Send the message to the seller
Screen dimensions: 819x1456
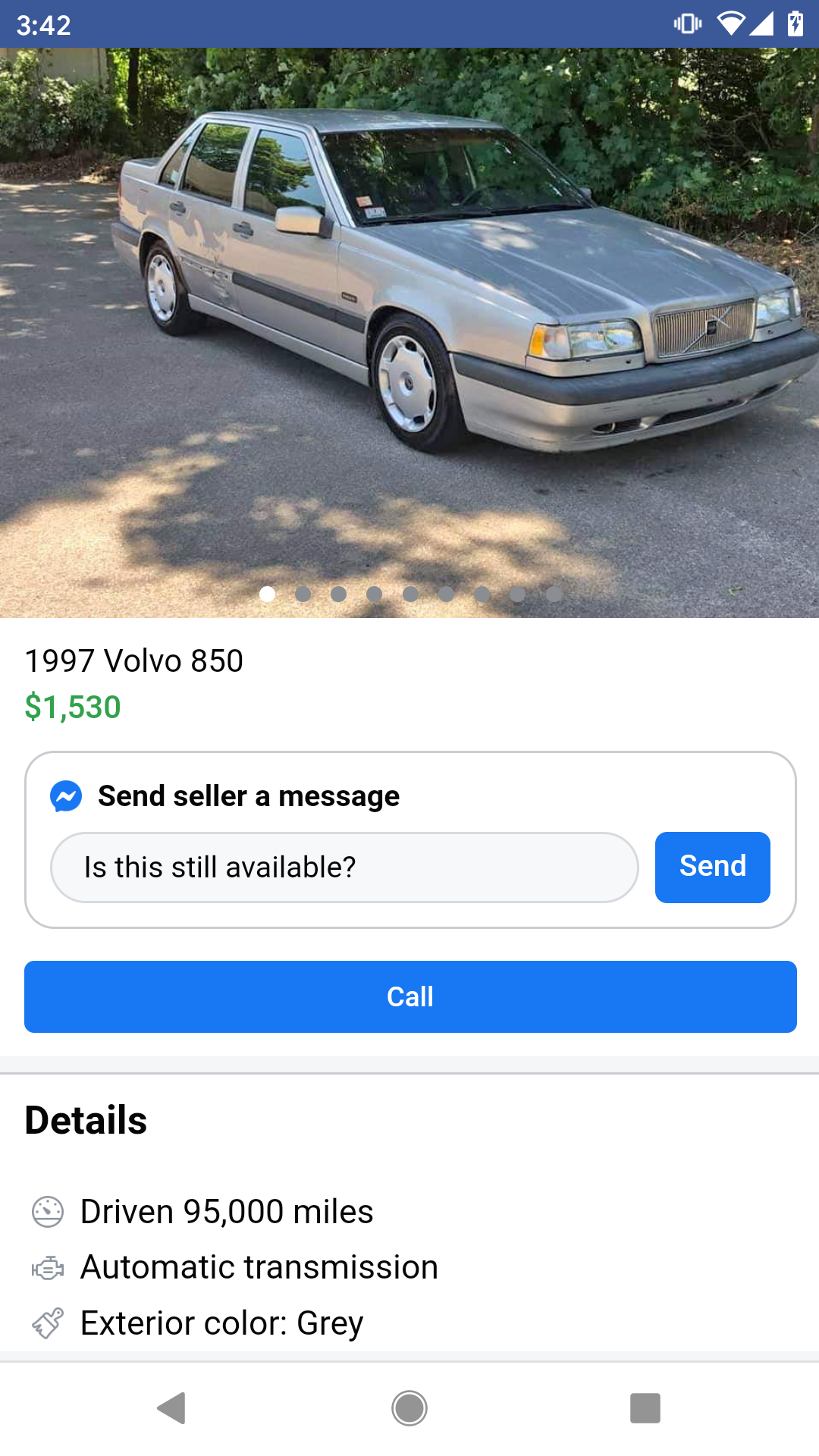tap(712, 868)
